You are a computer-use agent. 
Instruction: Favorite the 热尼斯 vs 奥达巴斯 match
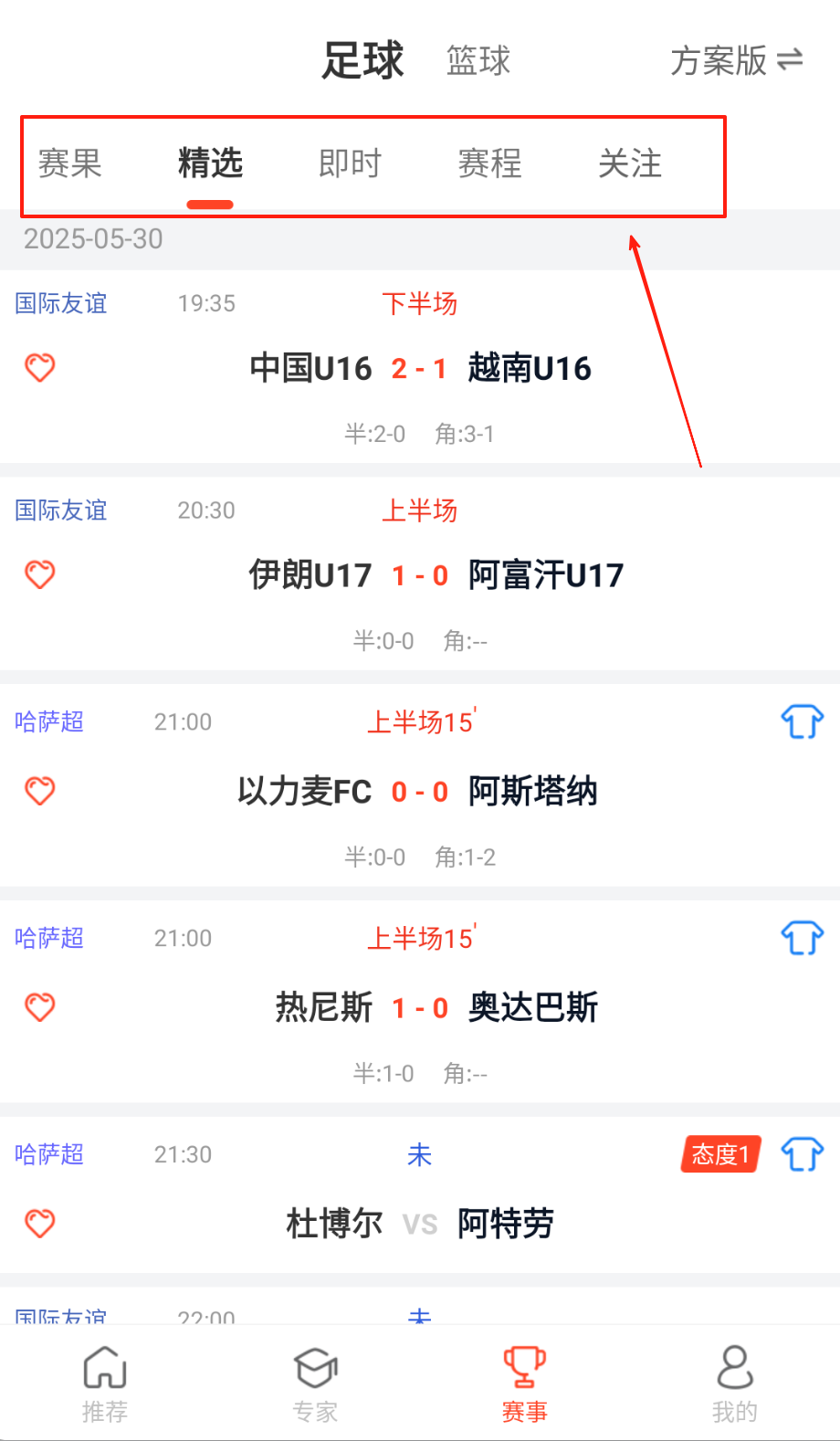tap(39, 1007)
